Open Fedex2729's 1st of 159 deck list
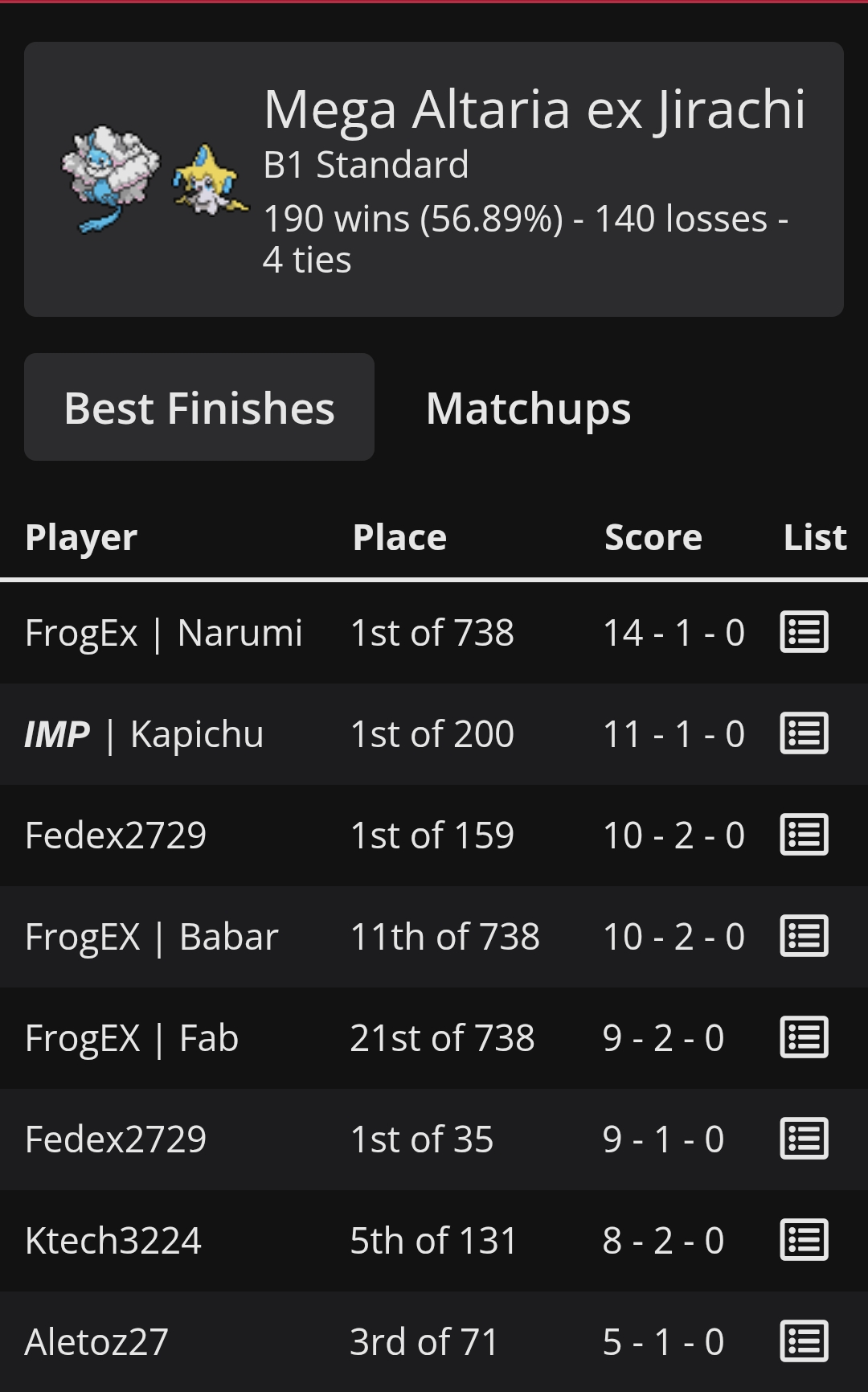 (804, 835)
